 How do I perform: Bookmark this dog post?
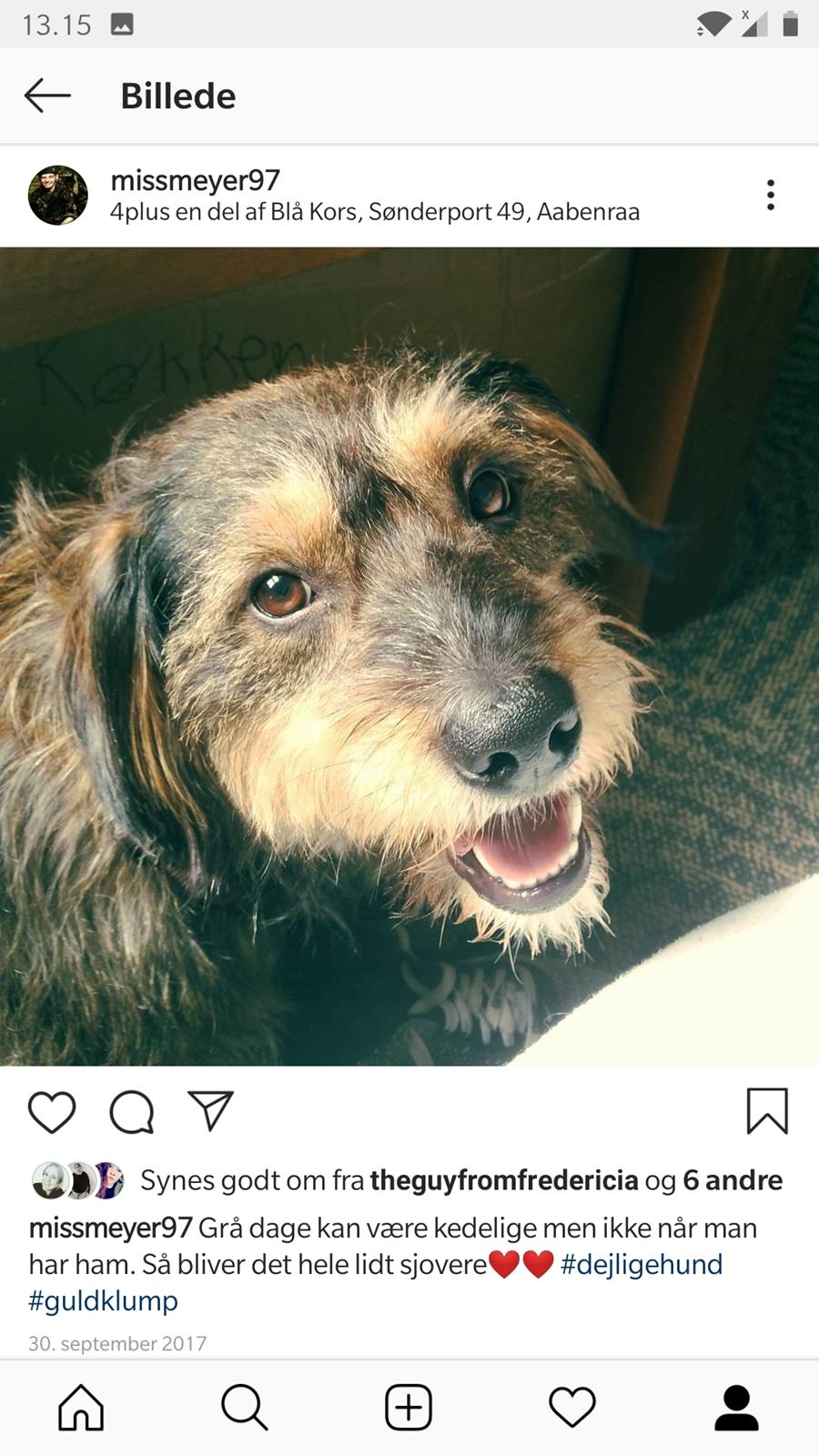tap(767, 1111)
